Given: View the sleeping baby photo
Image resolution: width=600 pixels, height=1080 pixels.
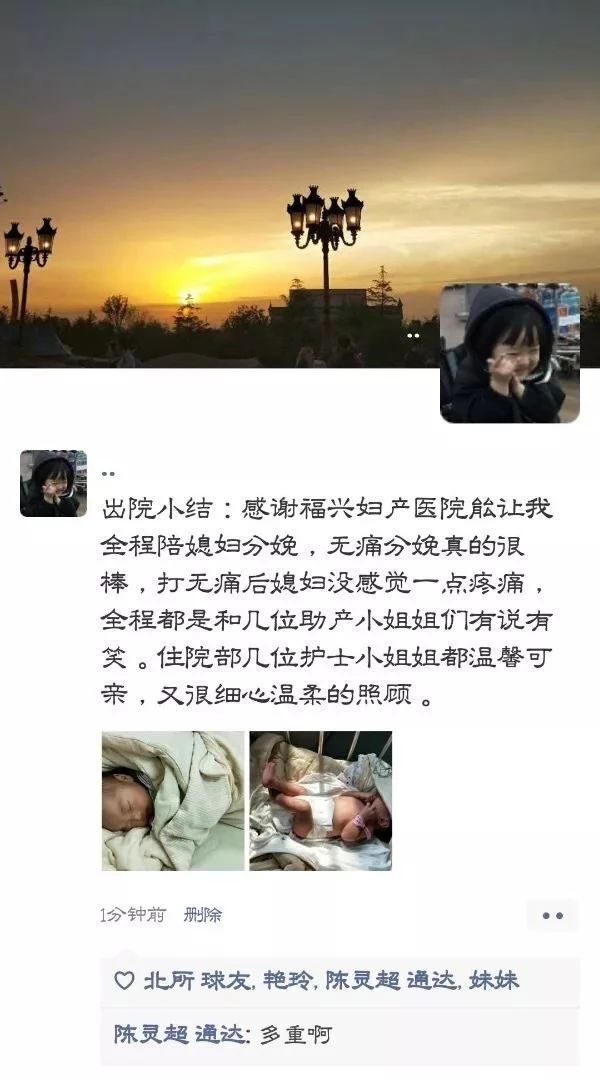Looking at the screenshot, I should tap(173, 800).
